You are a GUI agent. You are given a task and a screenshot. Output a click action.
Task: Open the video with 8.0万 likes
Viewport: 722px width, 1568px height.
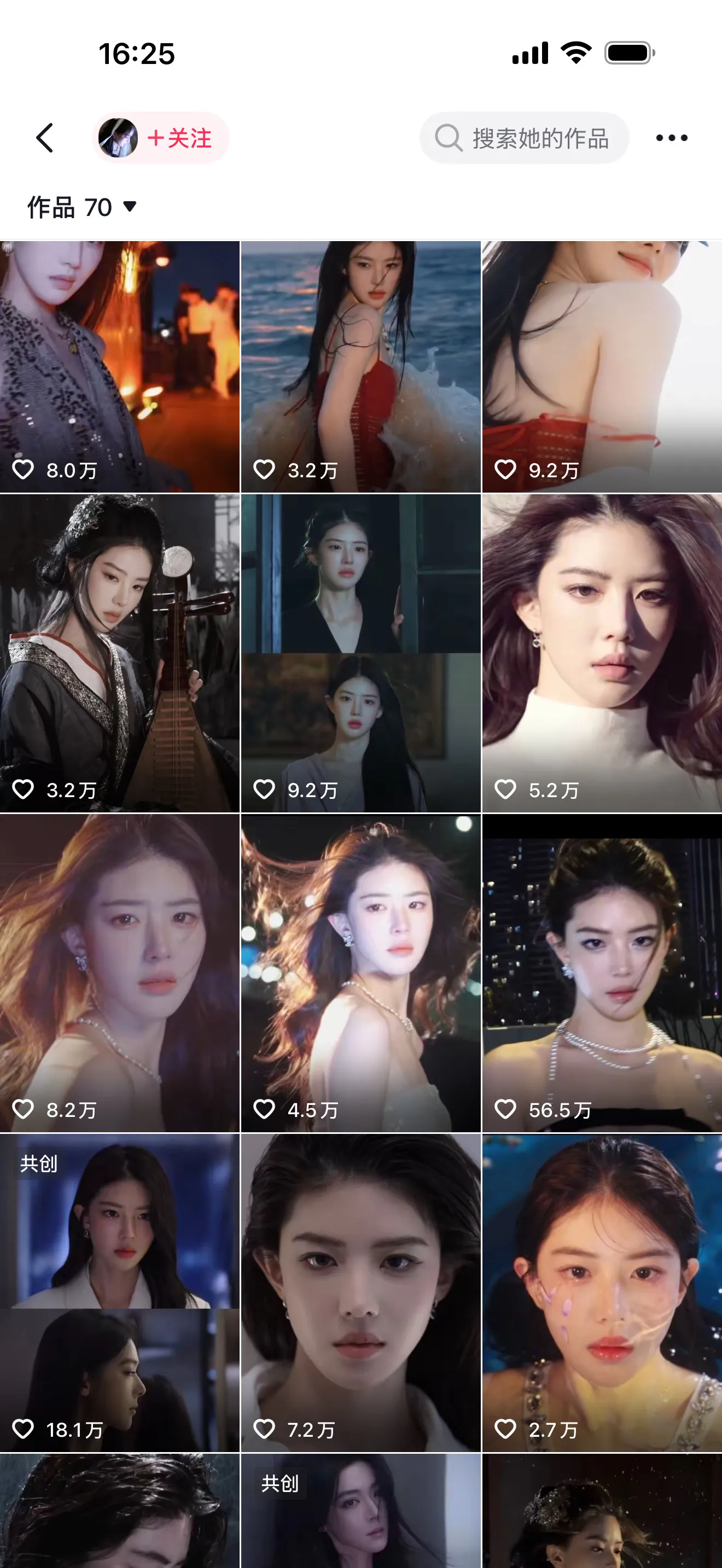point(119,366)
